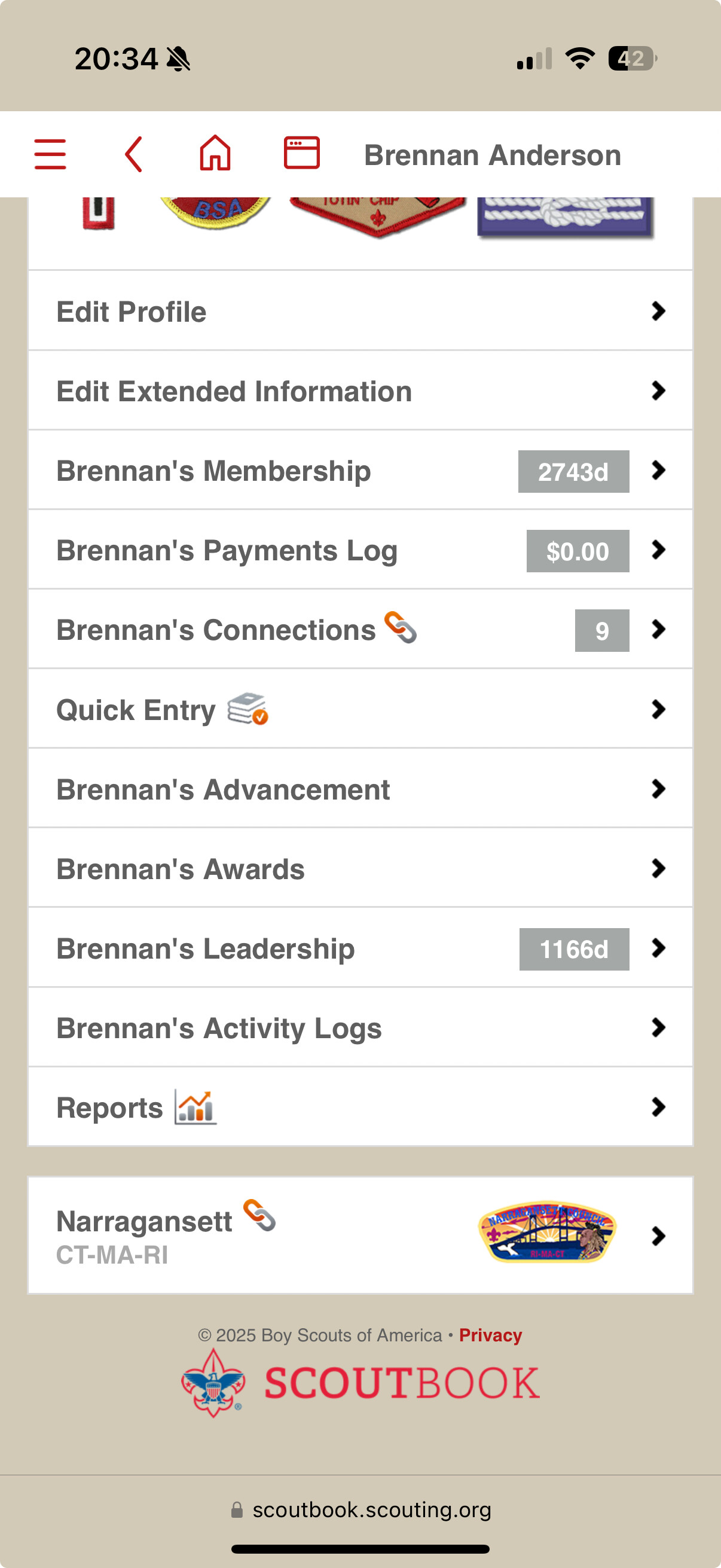Open Brennan's Activity Logs
Screen dimensions: 721x1568
[x=360, y=1028]
